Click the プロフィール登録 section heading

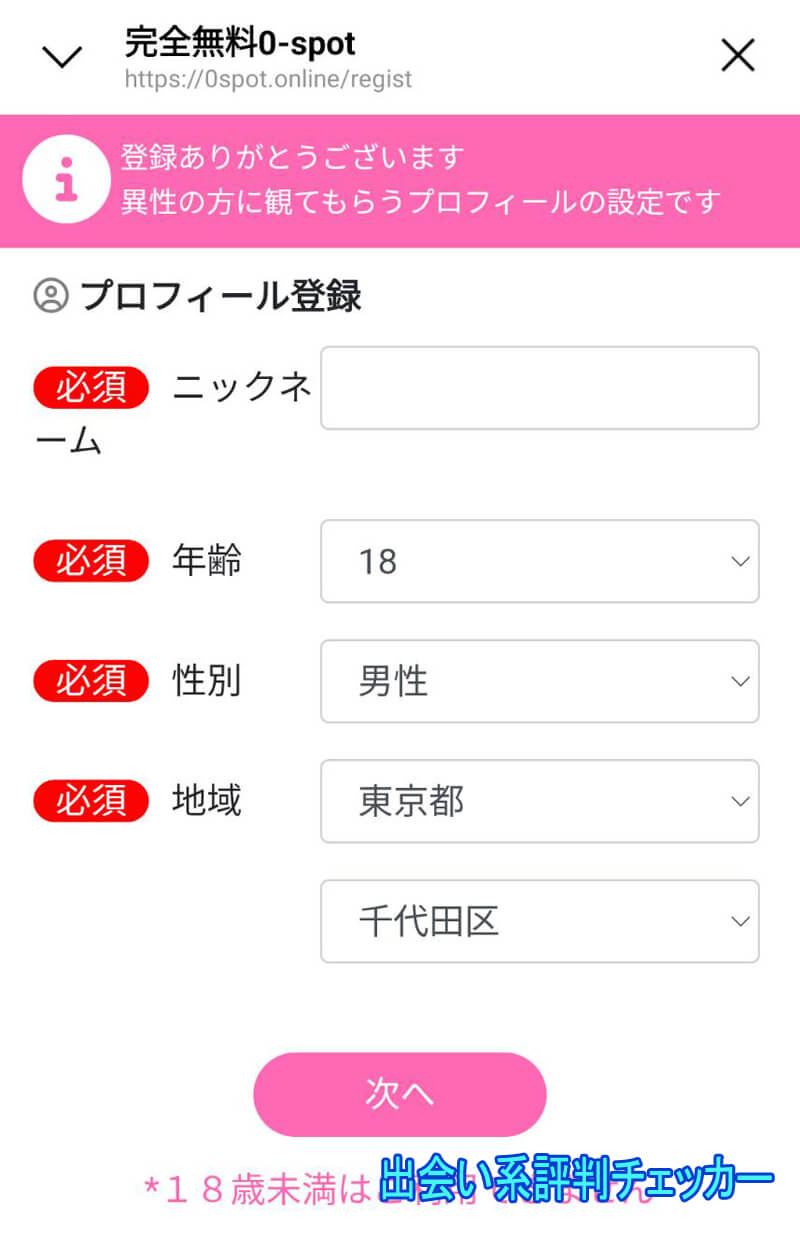coord(220,297)
